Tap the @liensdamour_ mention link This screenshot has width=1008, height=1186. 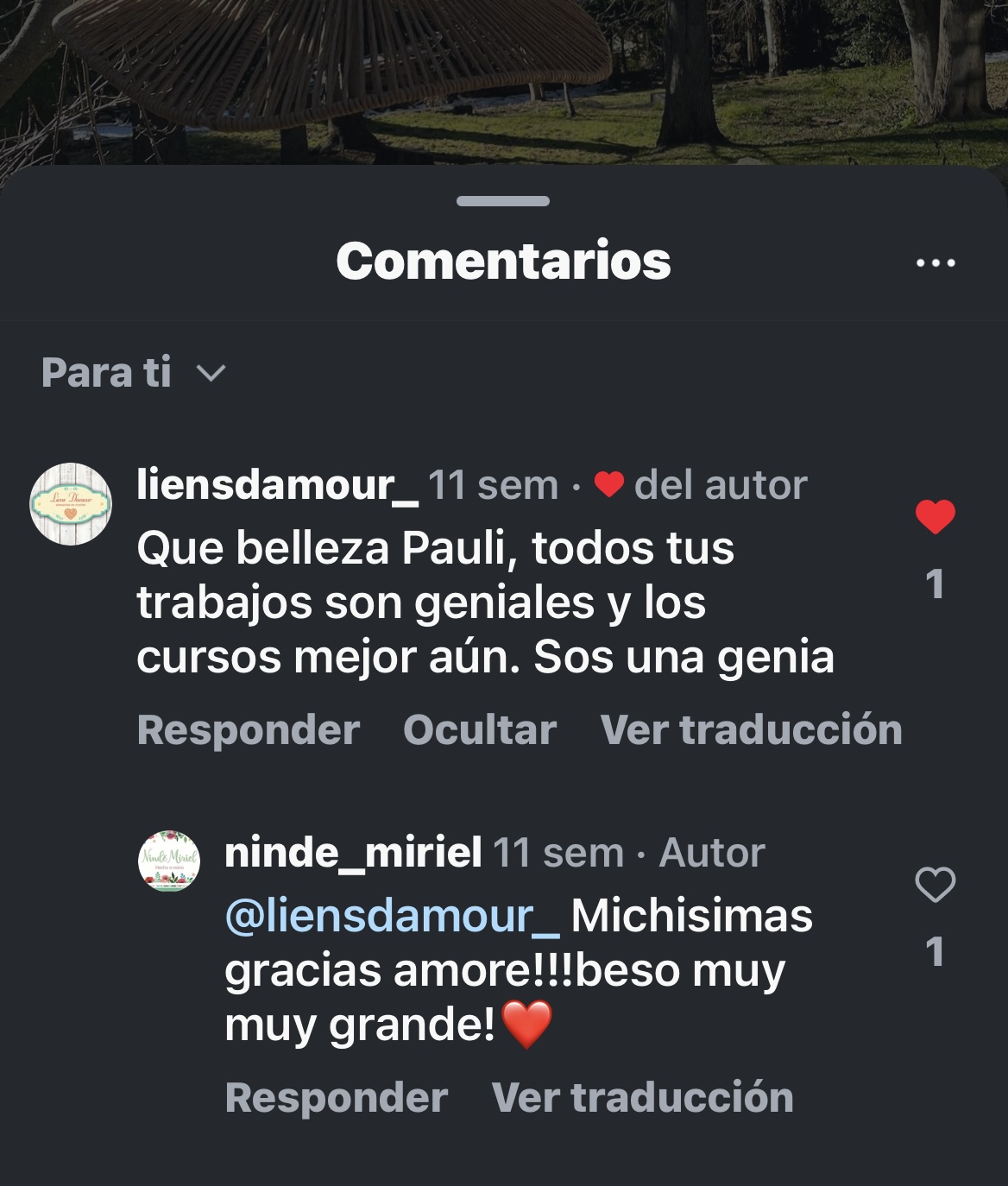pyautogui.click(x=392, y=916)
